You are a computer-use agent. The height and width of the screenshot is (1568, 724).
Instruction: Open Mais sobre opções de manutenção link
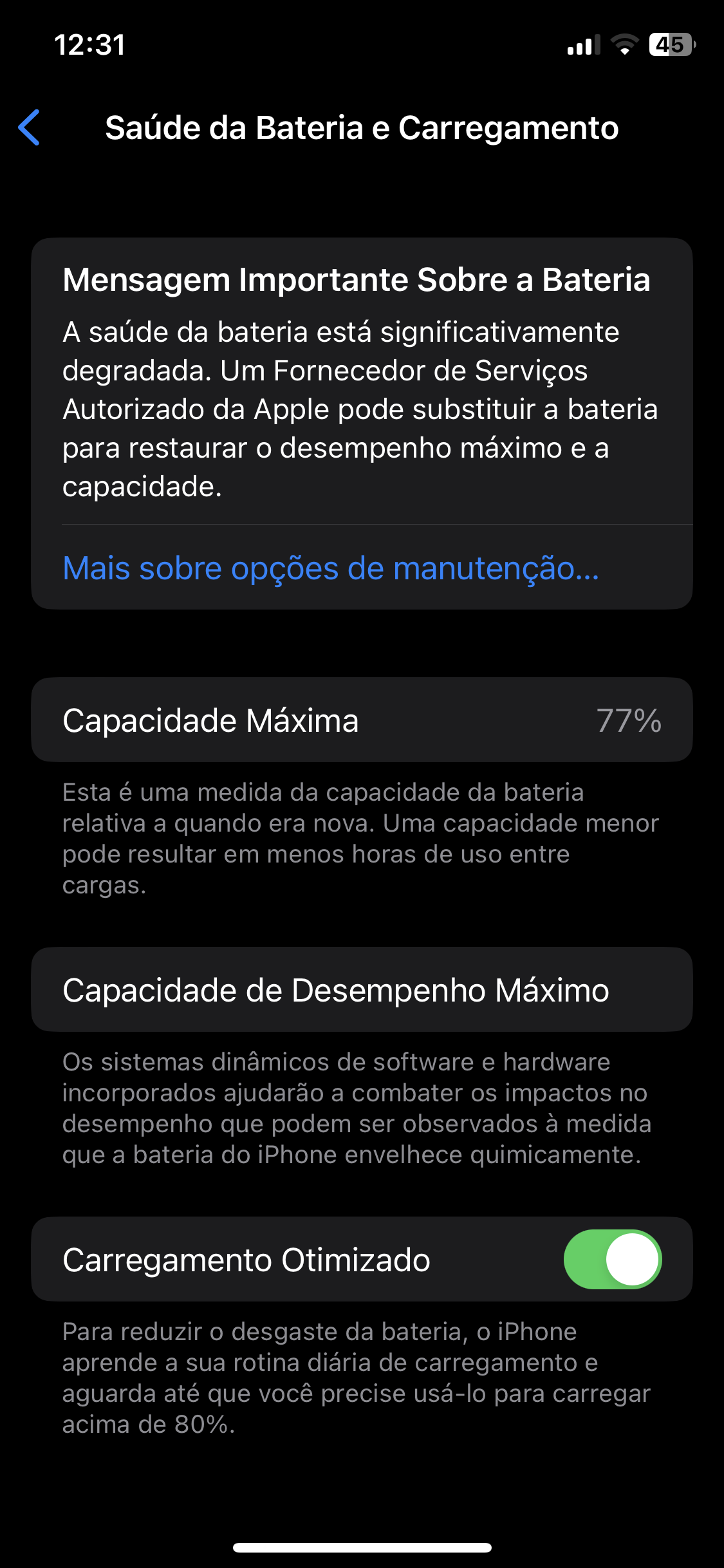(331, 568)
